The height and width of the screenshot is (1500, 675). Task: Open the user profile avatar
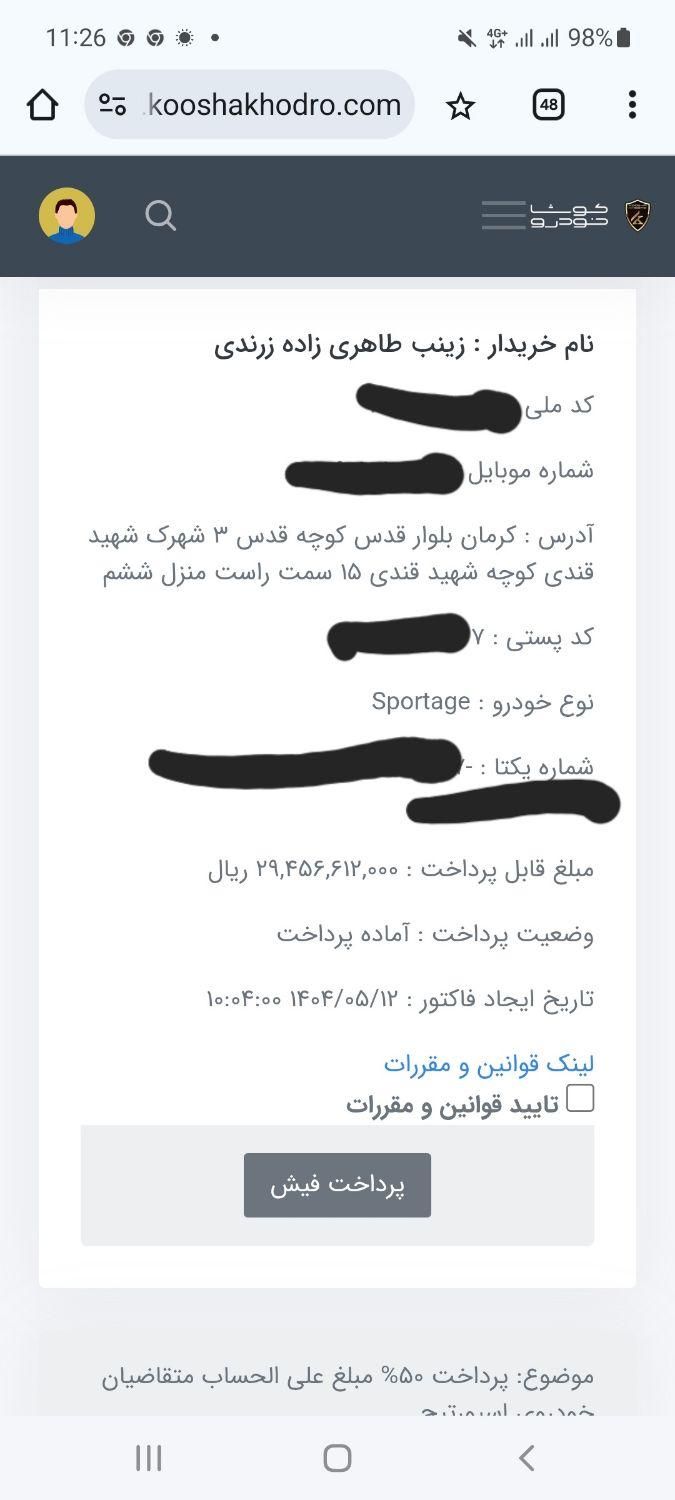[67, 216]
